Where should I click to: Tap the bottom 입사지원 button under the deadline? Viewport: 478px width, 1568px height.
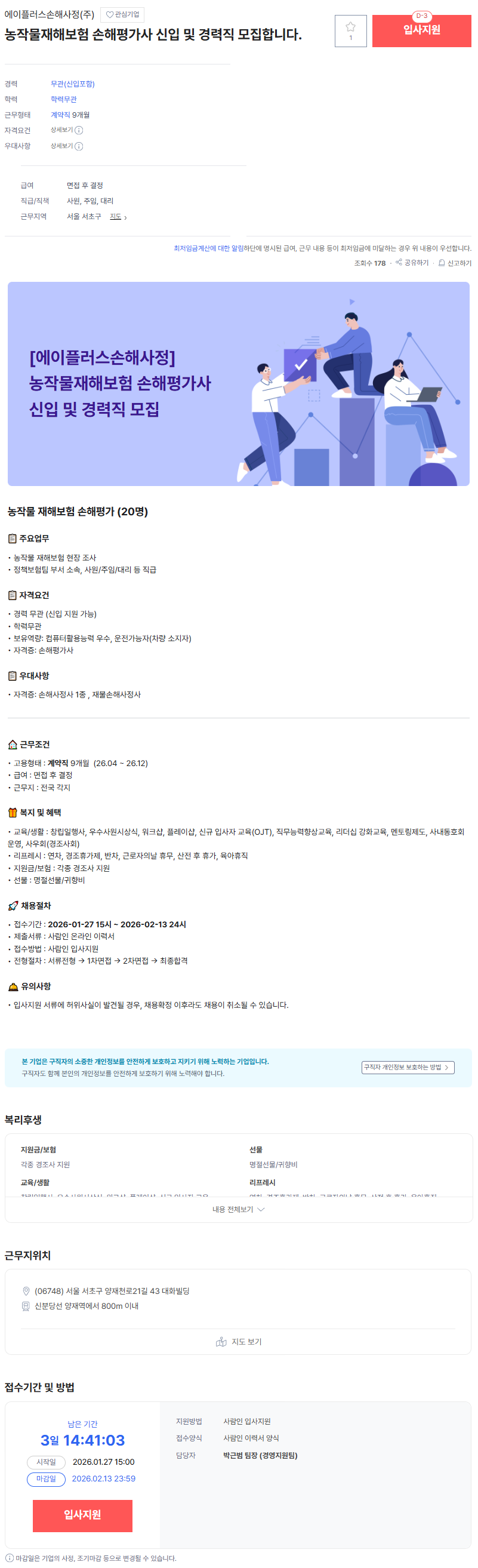click(x=82, y=1515)
